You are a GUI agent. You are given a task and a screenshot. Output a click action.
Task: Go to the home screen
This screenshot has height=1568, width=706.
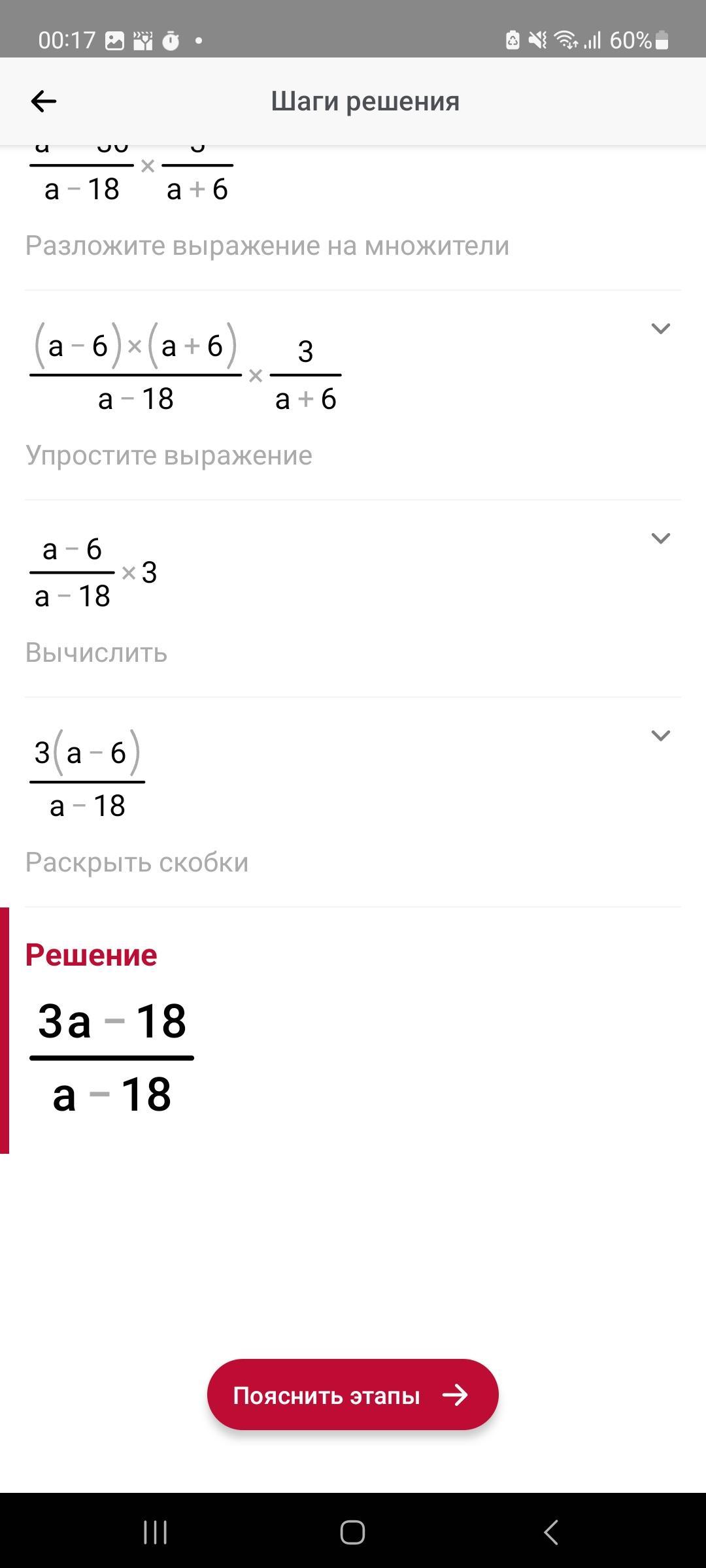pyautogui.click(x=352, y=1532)
